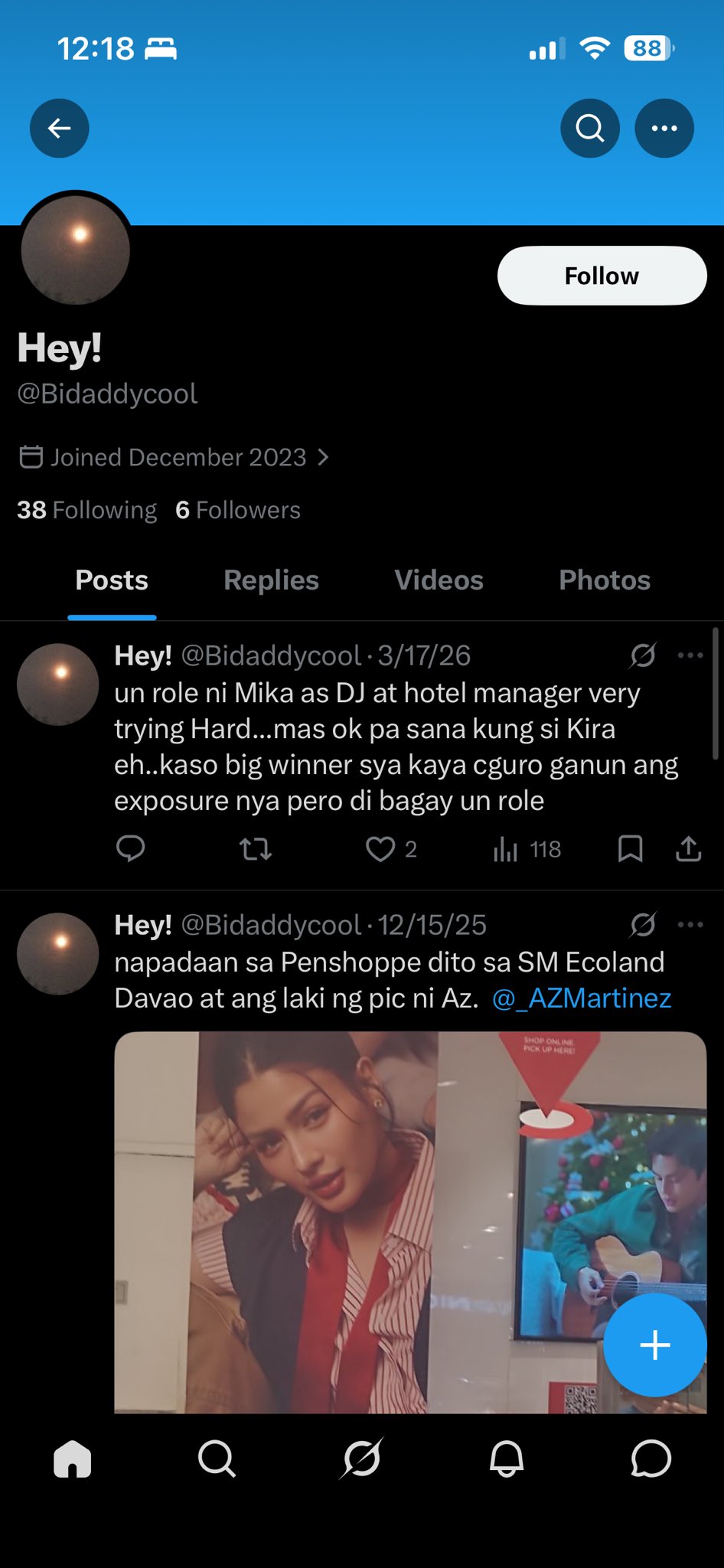
Task: Open the notifications bell tab
Action: click(x=507, y=1459)
